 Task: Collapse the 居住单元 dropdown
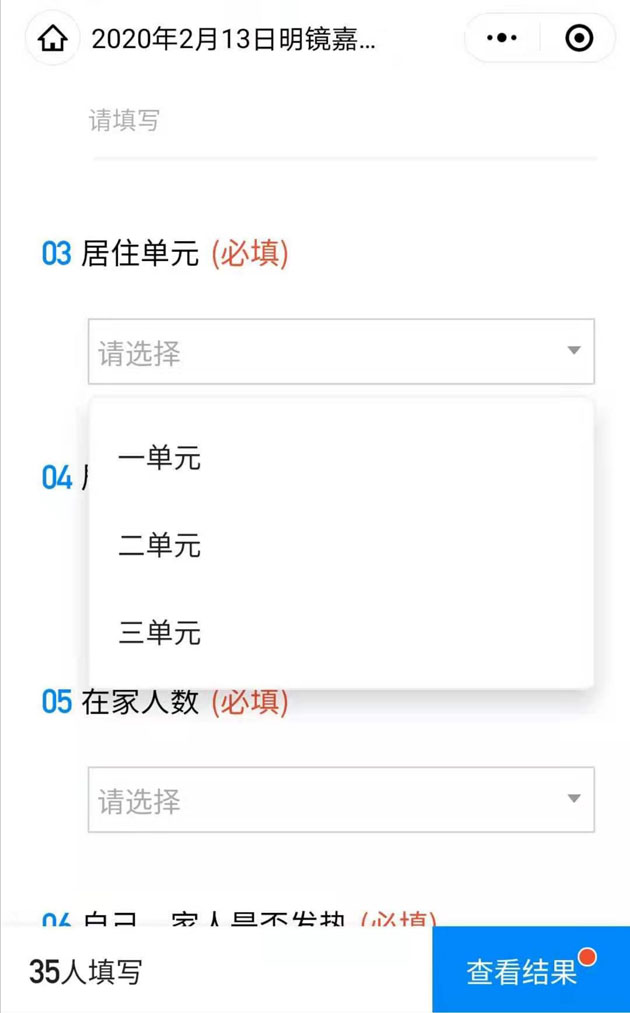coord(341,352)
